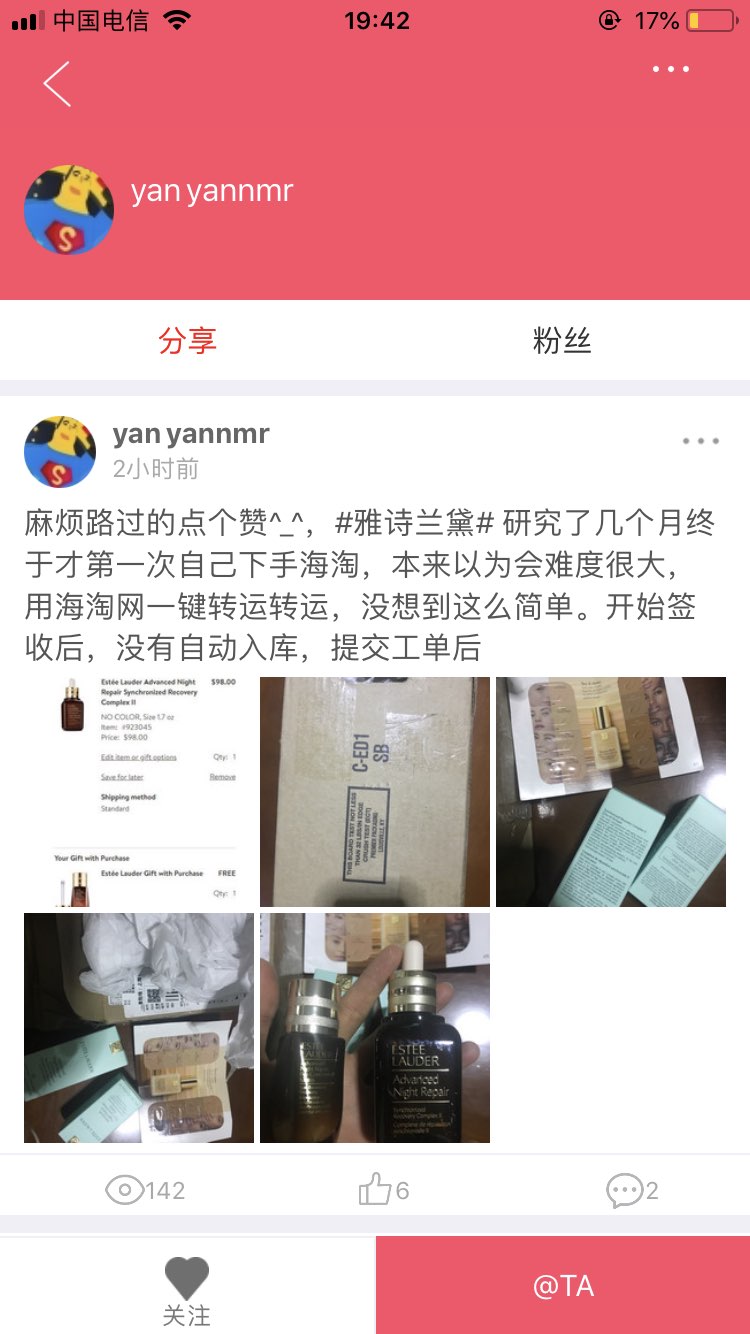Like the post with thumbs-up
The height and width of the screenshot is (1334, 750).
click(x=384, y=1190)
